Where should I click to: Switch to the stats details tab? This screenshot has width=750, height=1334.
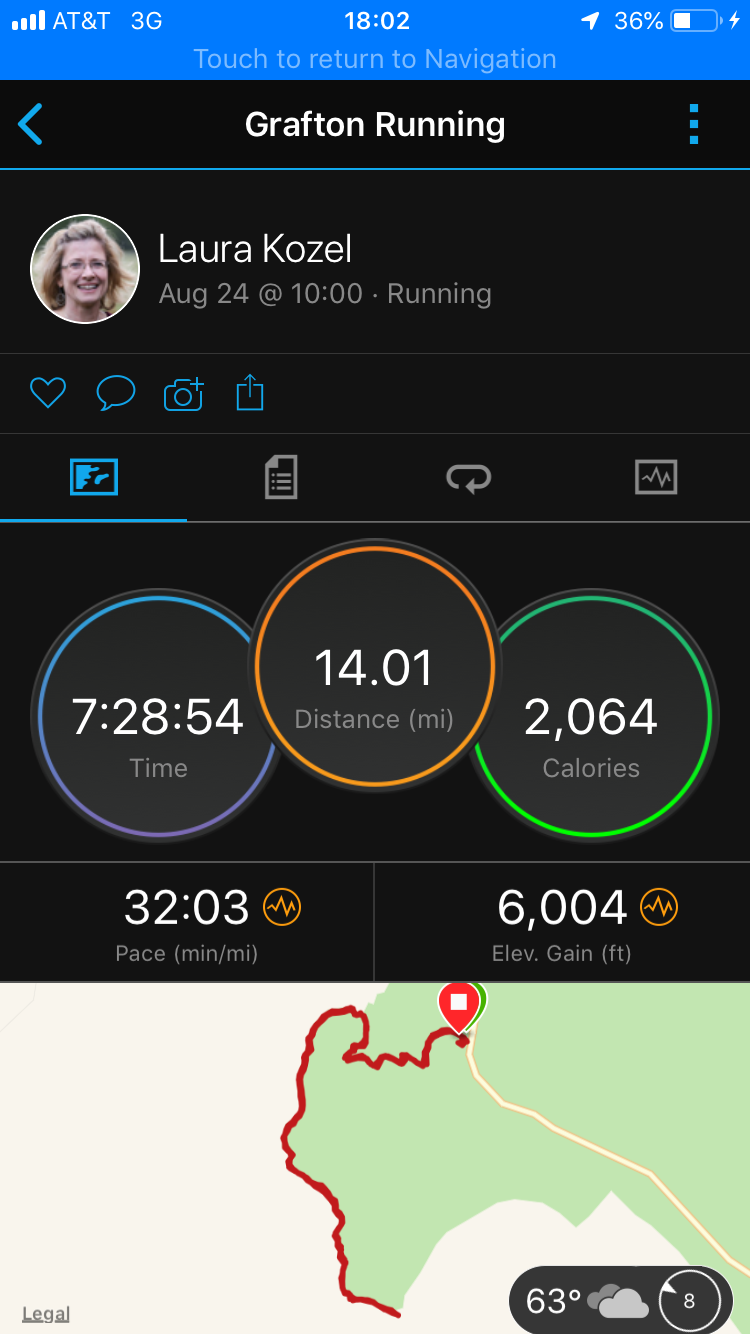[x=281, y=477]
